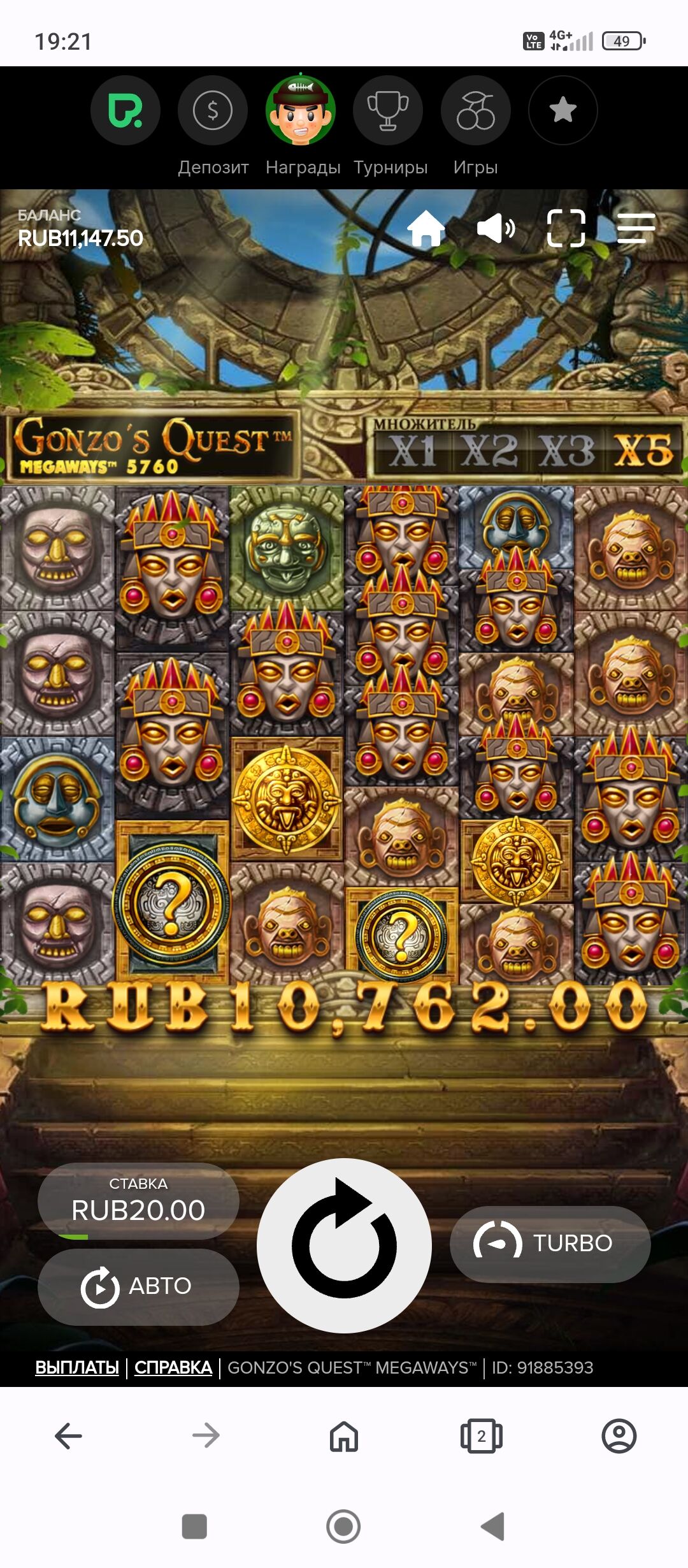Tap the star favorites icon
Image resolution: width=688 pixels, height=1568 pixels.
563,111
